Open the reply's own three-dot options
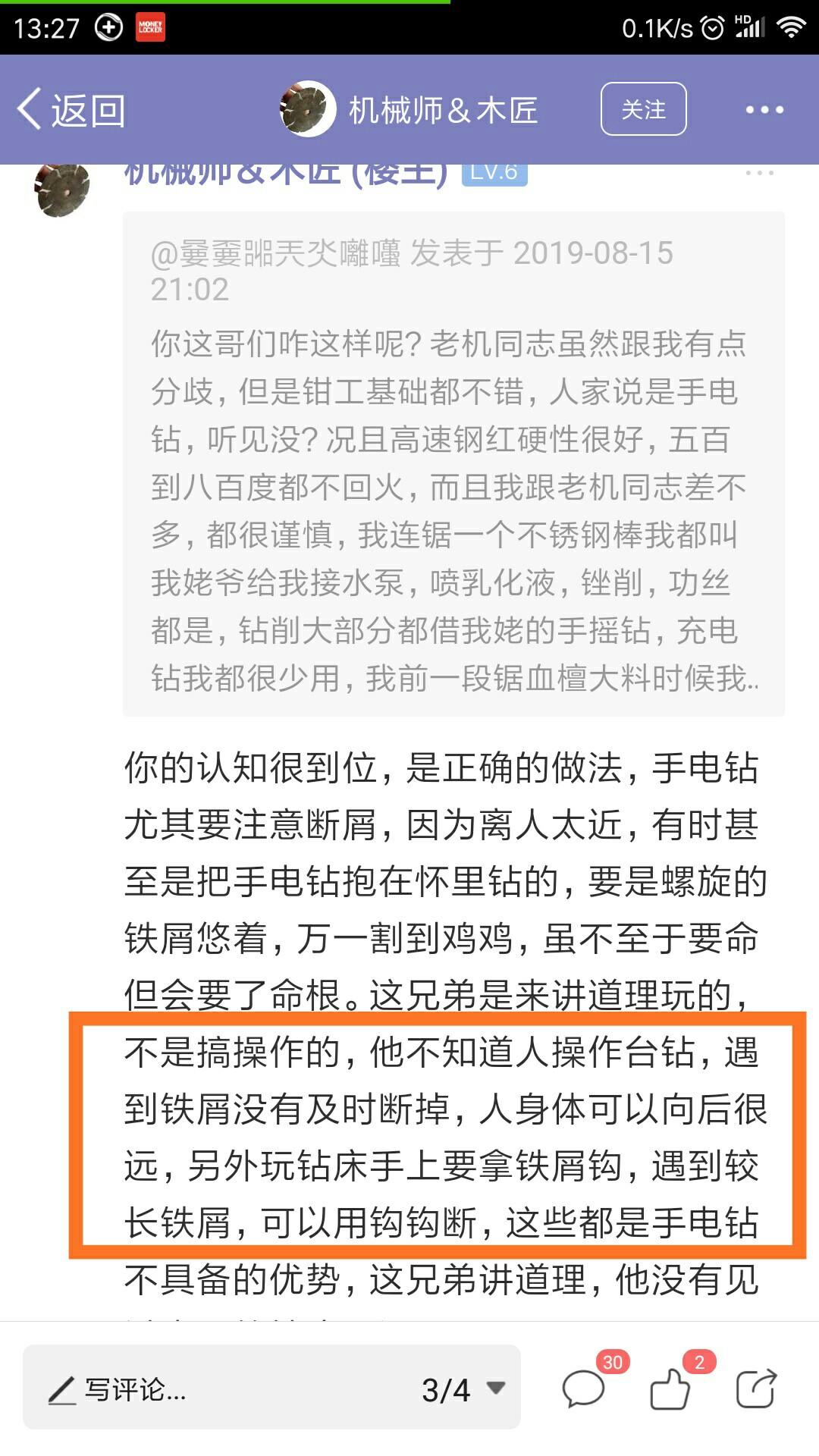Image resolution: width=819 pixels, height=1456 pixels. 759,173
